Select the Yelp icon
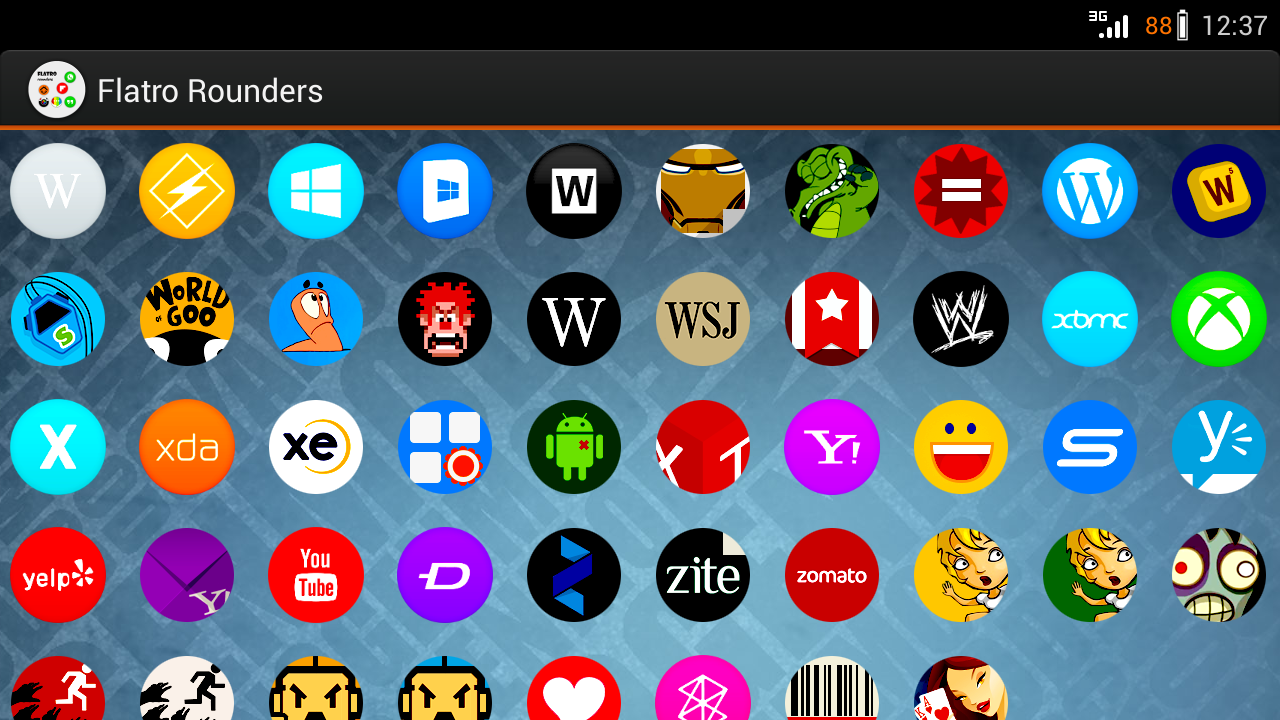1280x720 pixels. 58,575
